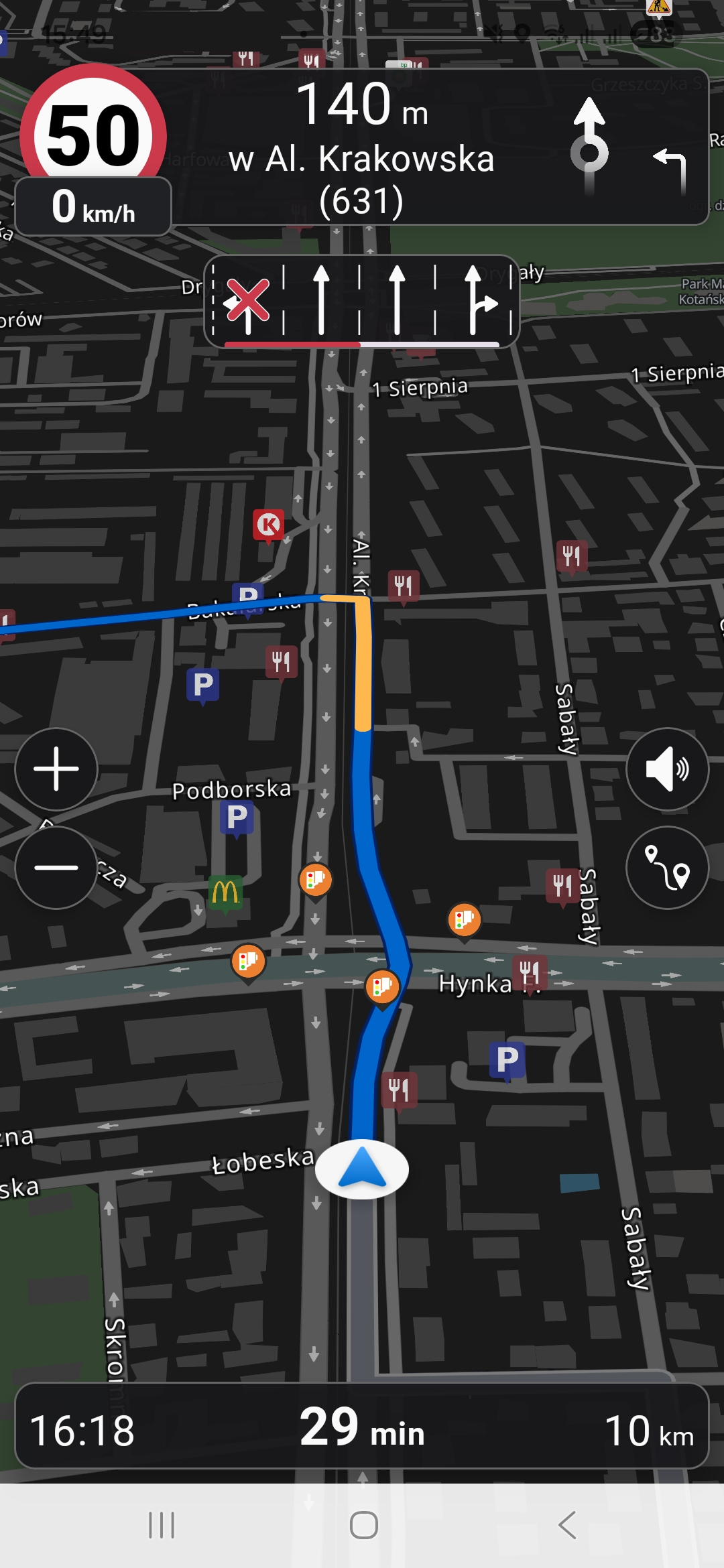Tap the 50 speed limit sign
The height and width of the screenshot is (1568, 724).
point(94,134)
